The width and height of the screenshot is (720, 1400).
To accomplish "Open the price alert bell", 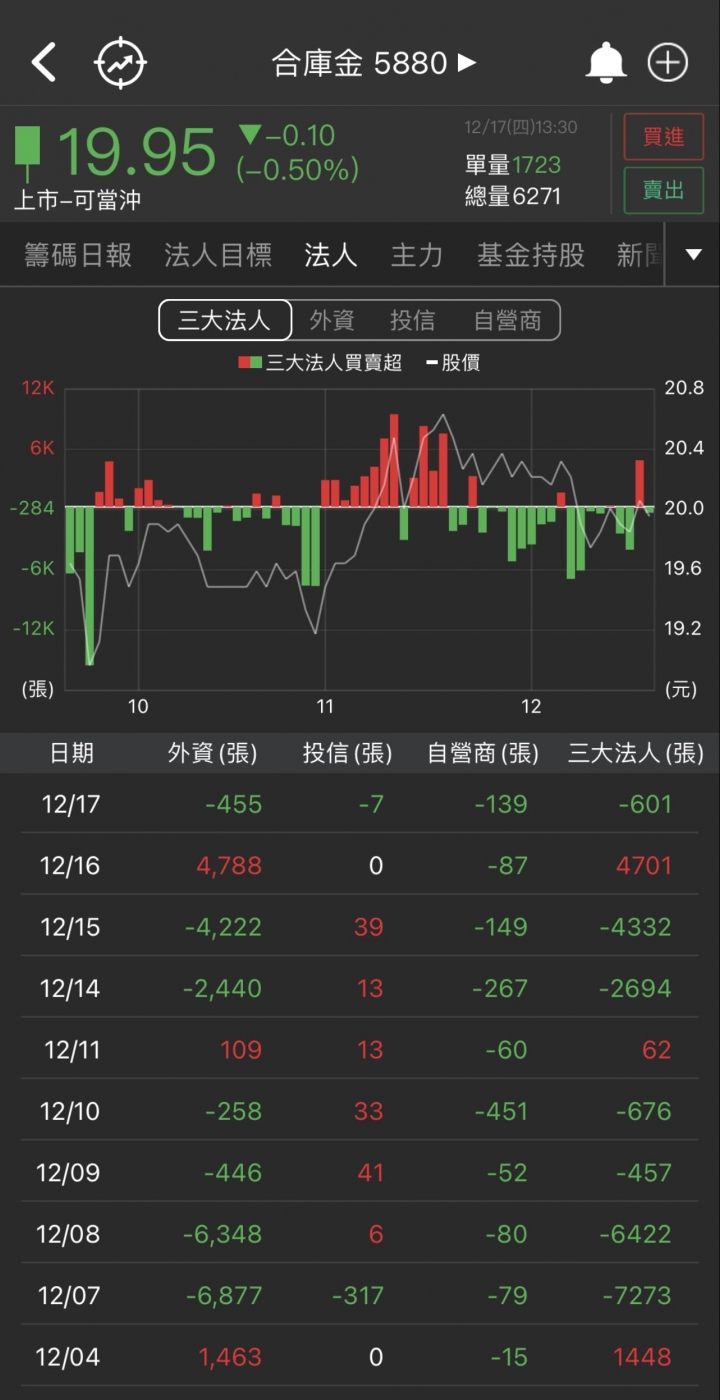I will 605,63.
